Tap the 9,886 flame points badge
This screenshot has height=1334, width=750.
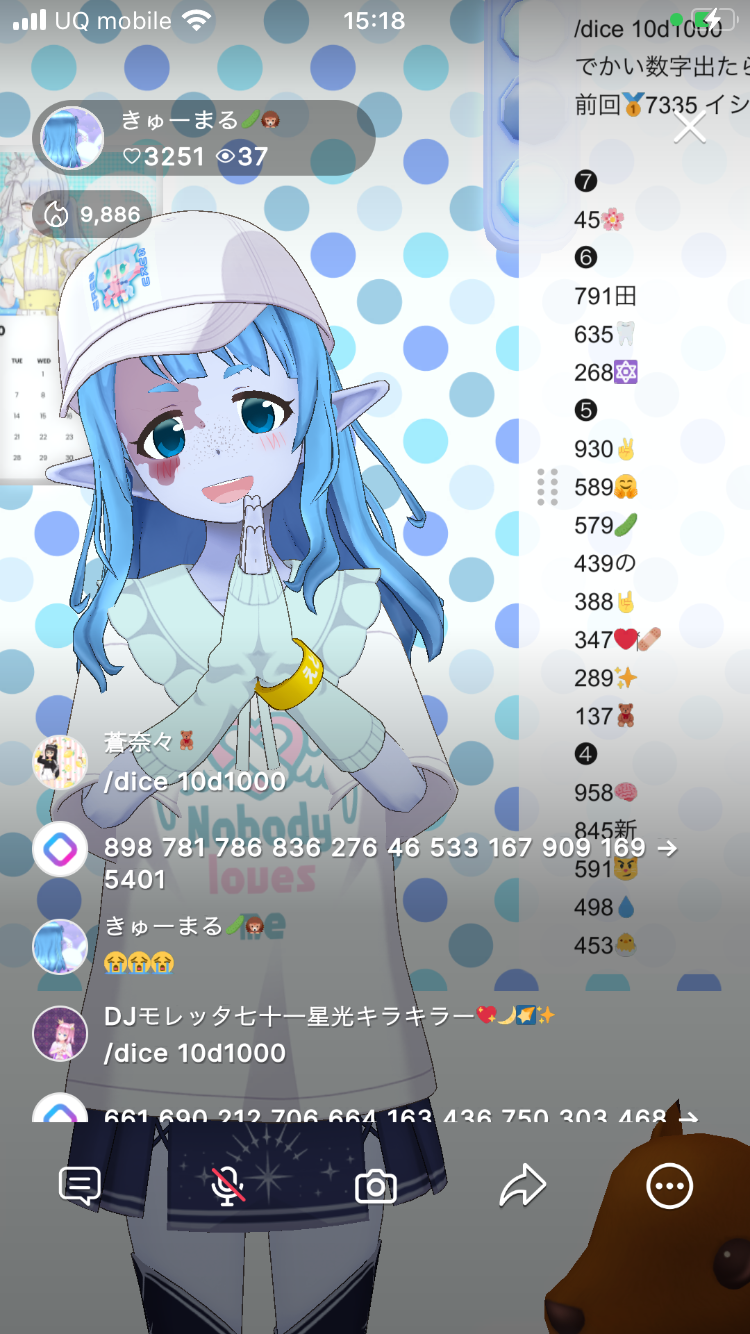tap(93, 214)
